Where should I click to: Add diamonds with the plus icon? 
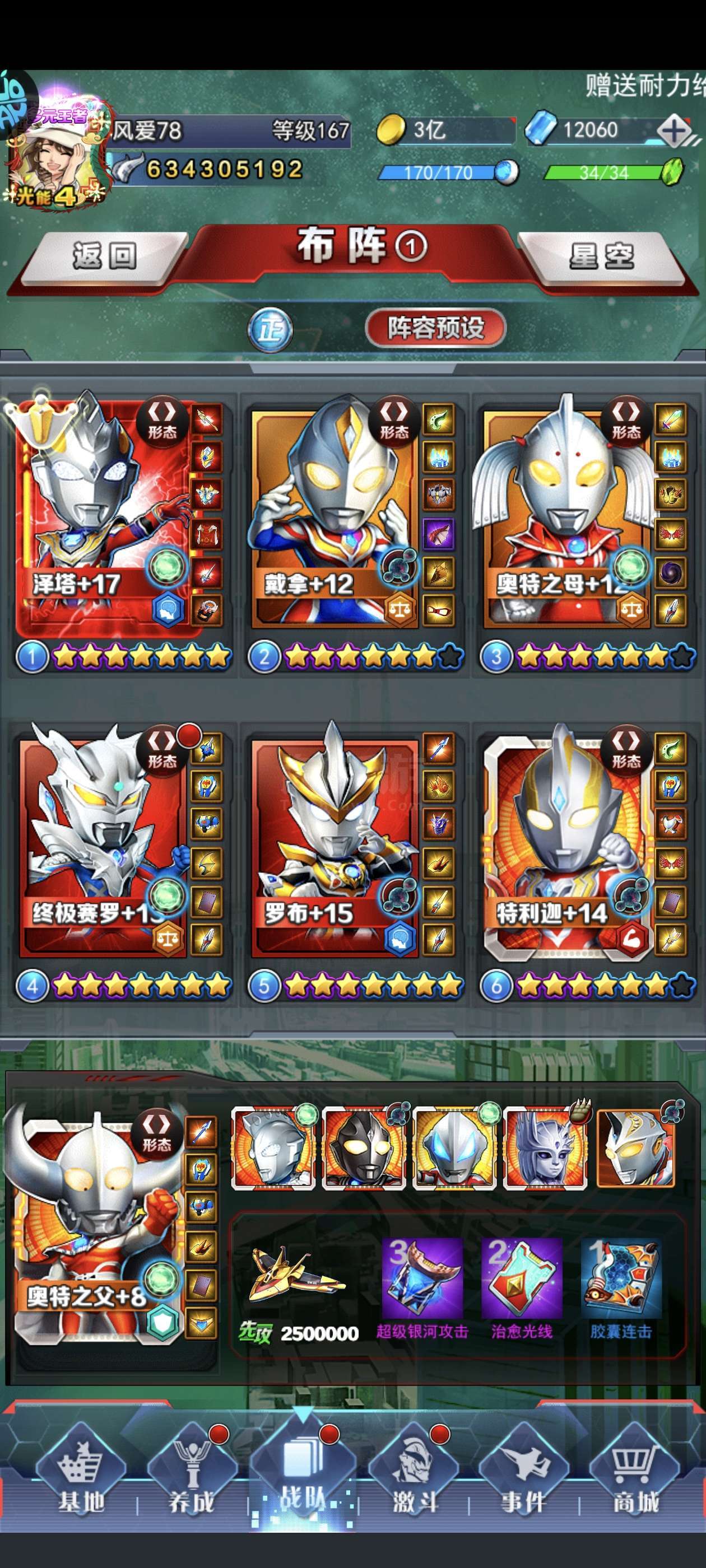pos(673,130)
